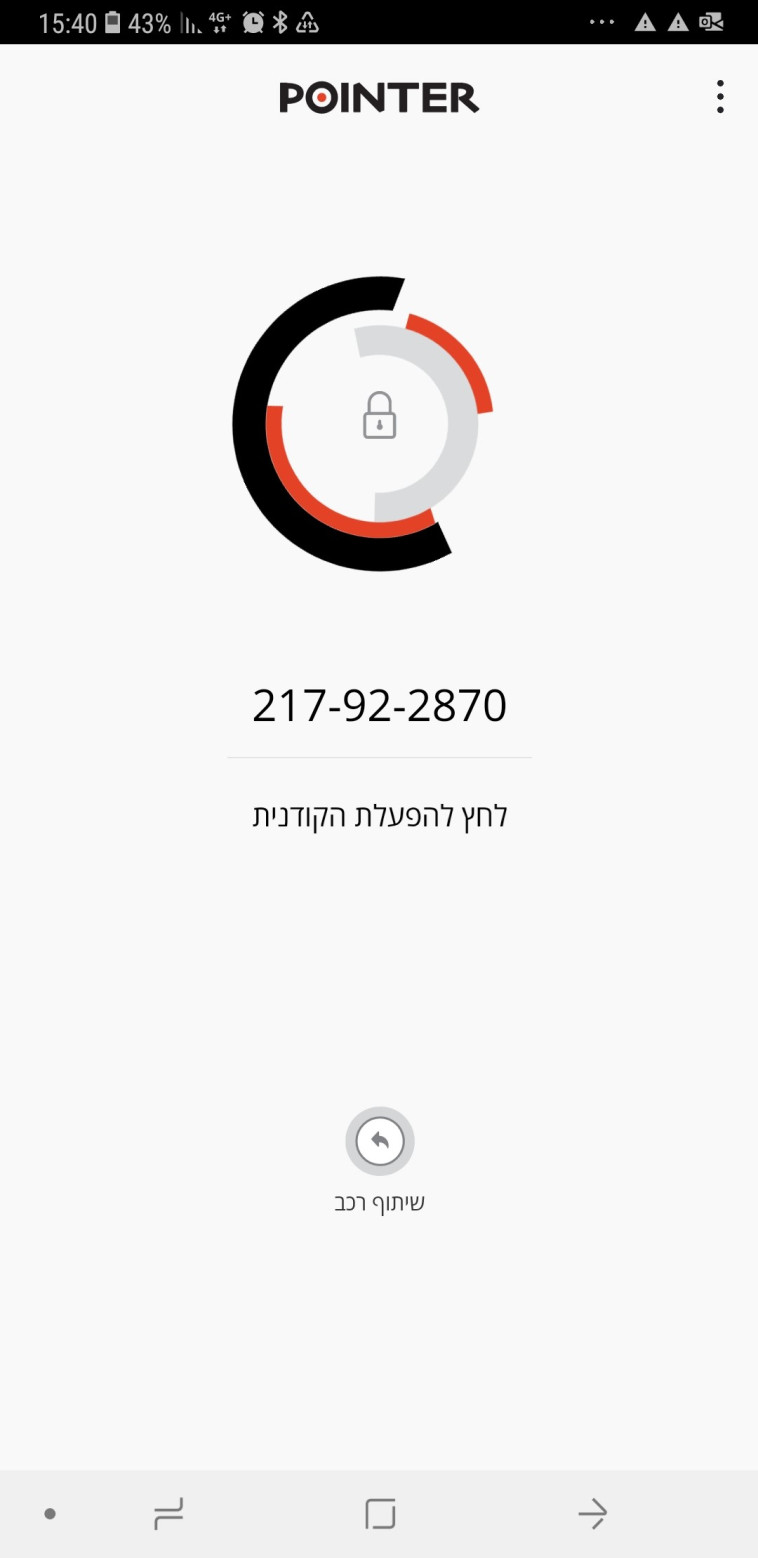Tap the שיתוף רכב (car sharing) label

tap(380, 1202)
